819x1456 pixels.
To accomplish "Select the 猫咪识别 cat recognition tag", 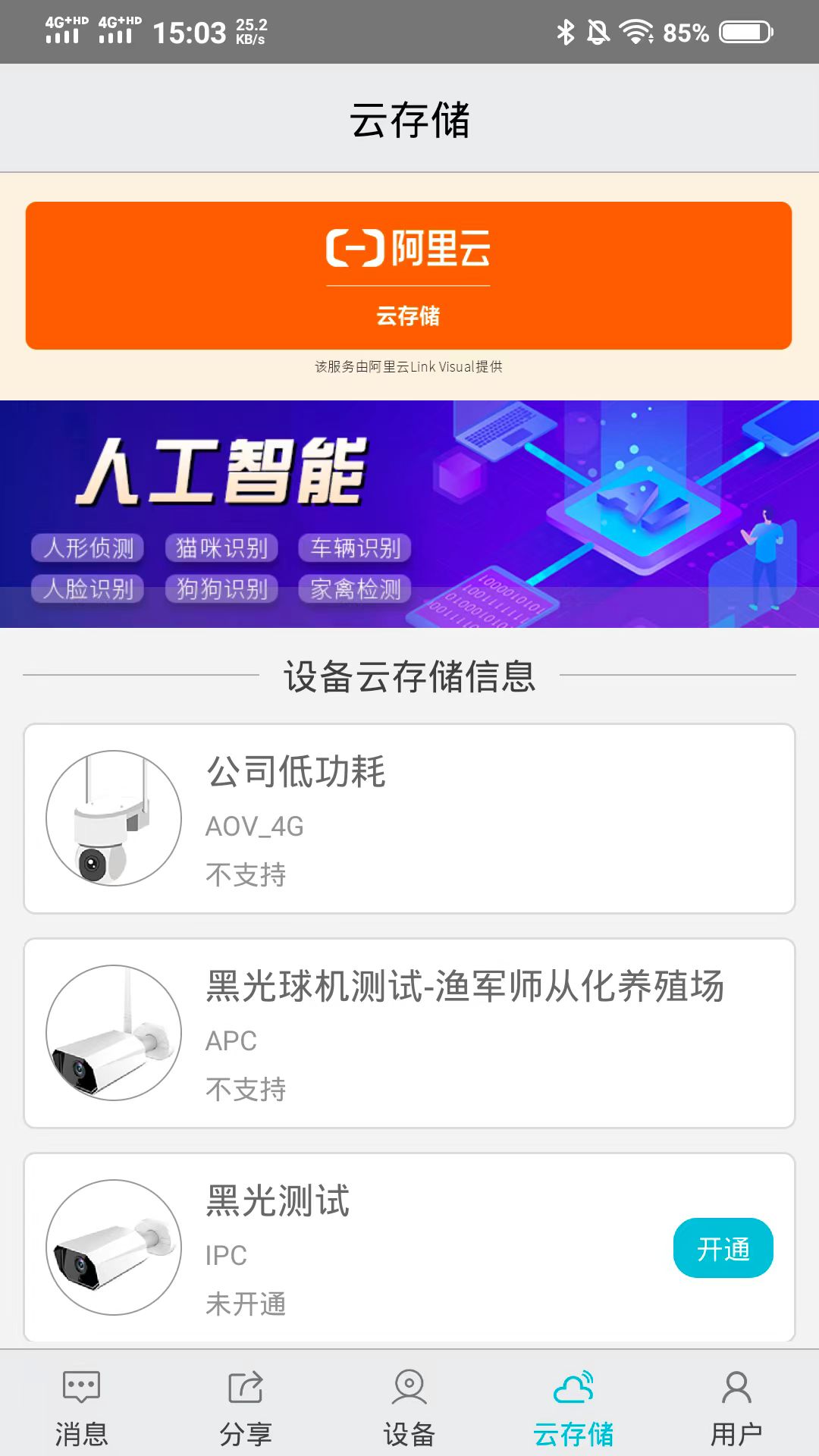I will click(223, 548).
